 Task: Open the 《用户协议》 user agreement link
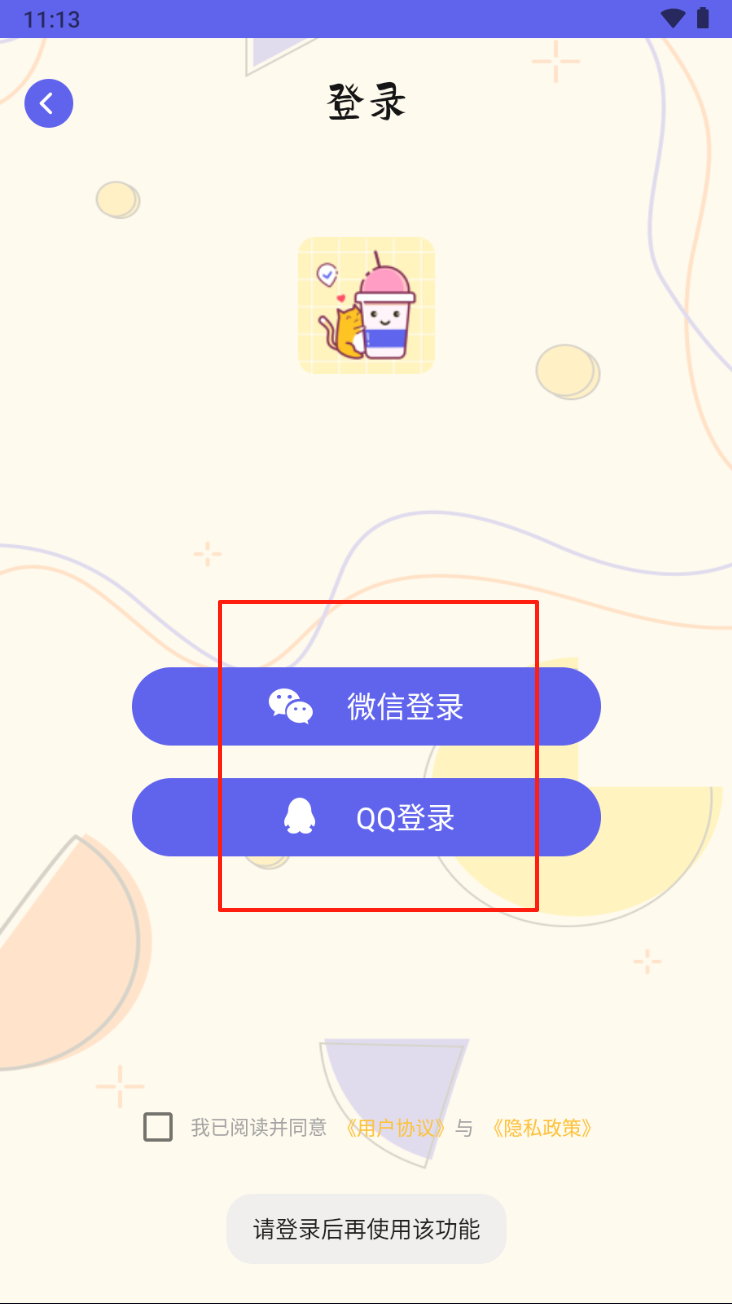pyautogui.click(x=394, y=1128)
